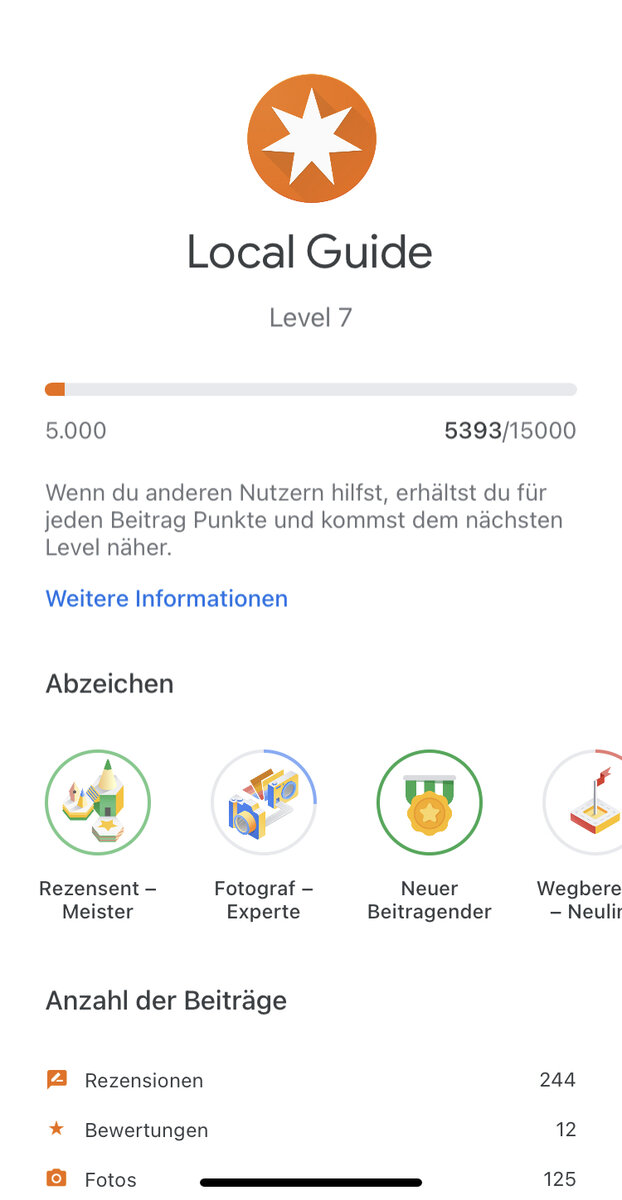Open the Fotos contributions row
This screenshot has width=622, height=1200.
point(310,1178)
